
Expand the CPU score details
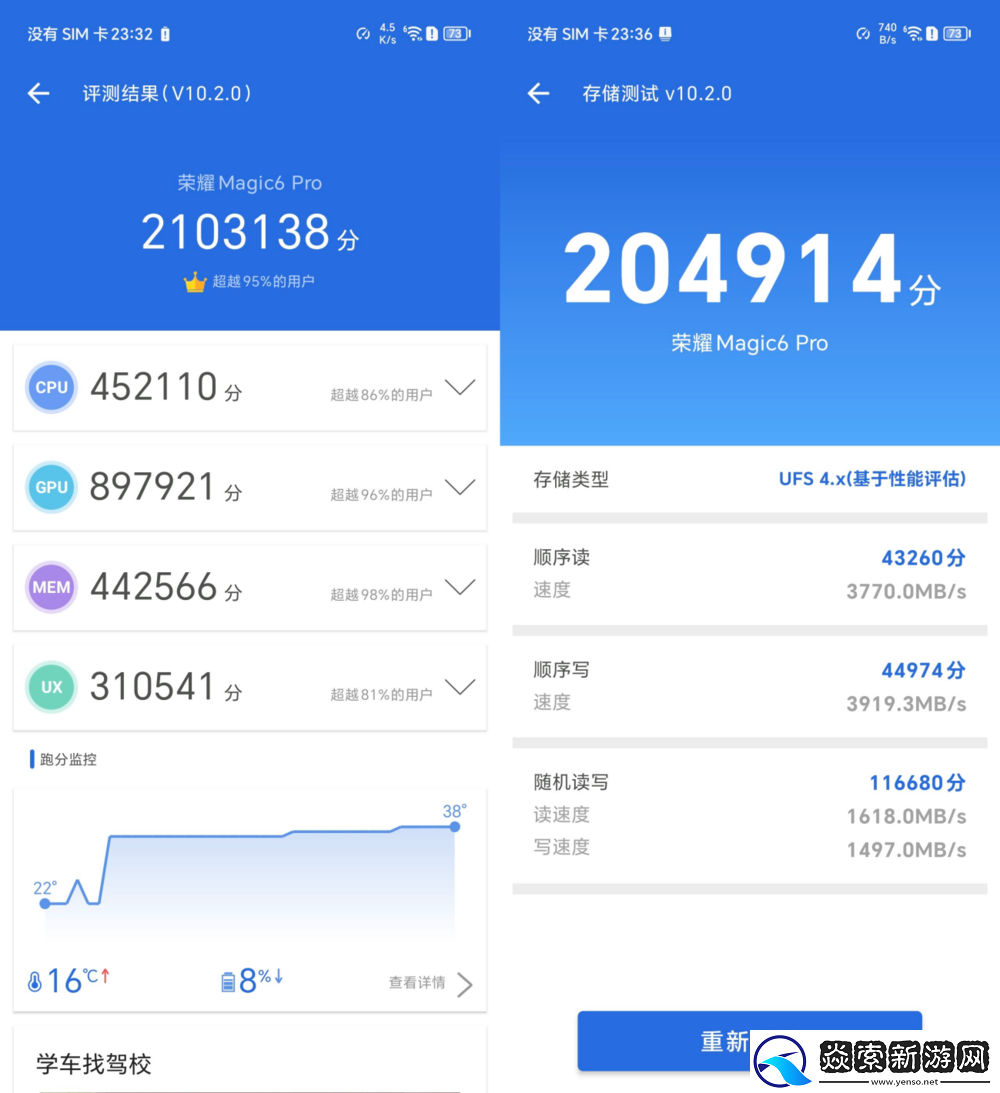pyautogui.click(x=460, y=387)
